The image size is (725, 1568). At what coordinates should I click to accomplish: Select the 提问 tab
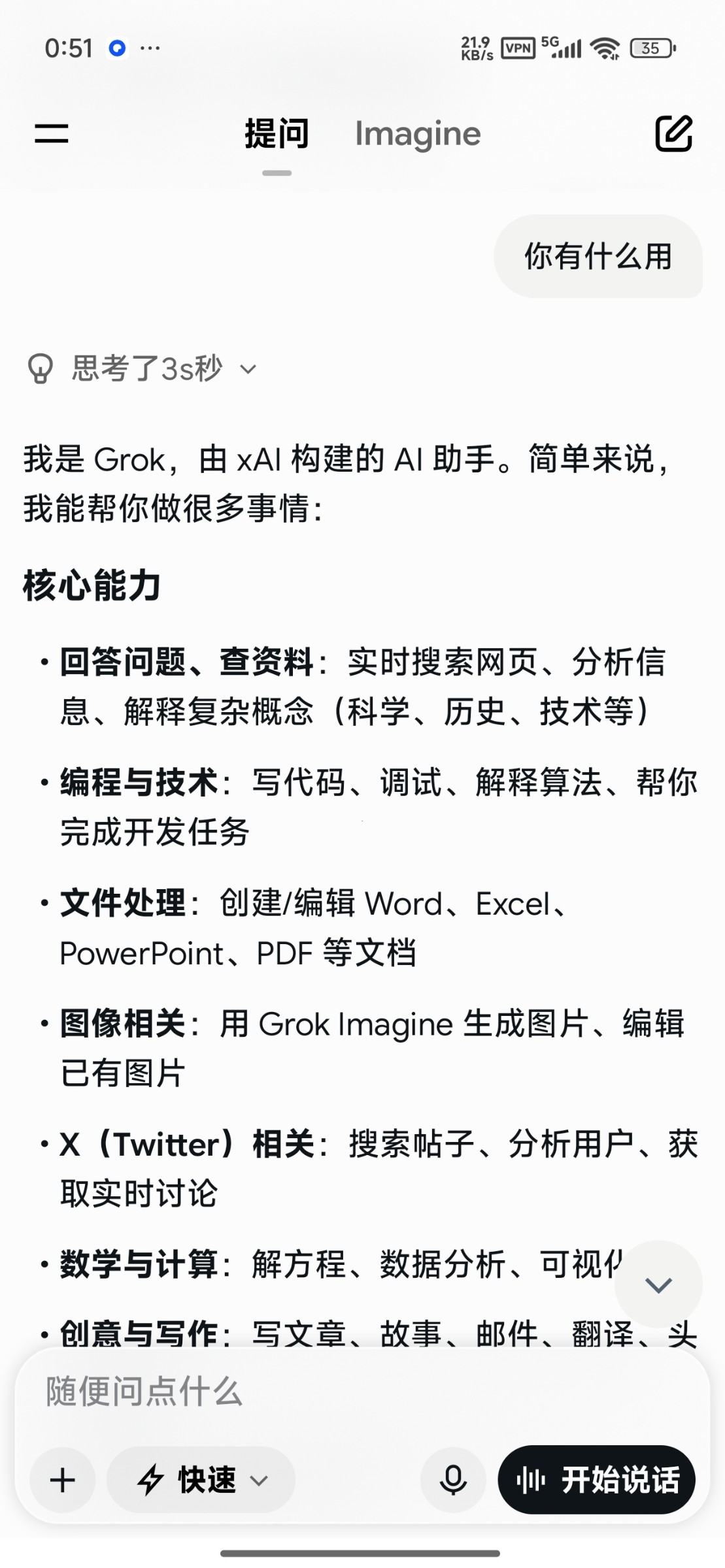point(277,133)
